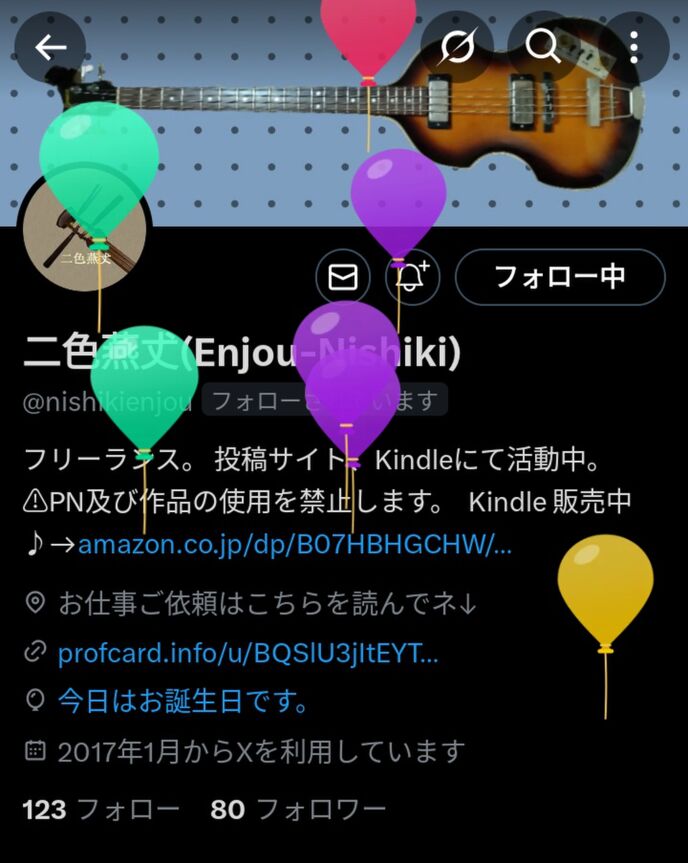Tap the 今日はお誕生日です birthday link
688x863 pixels.
point(182,701)
